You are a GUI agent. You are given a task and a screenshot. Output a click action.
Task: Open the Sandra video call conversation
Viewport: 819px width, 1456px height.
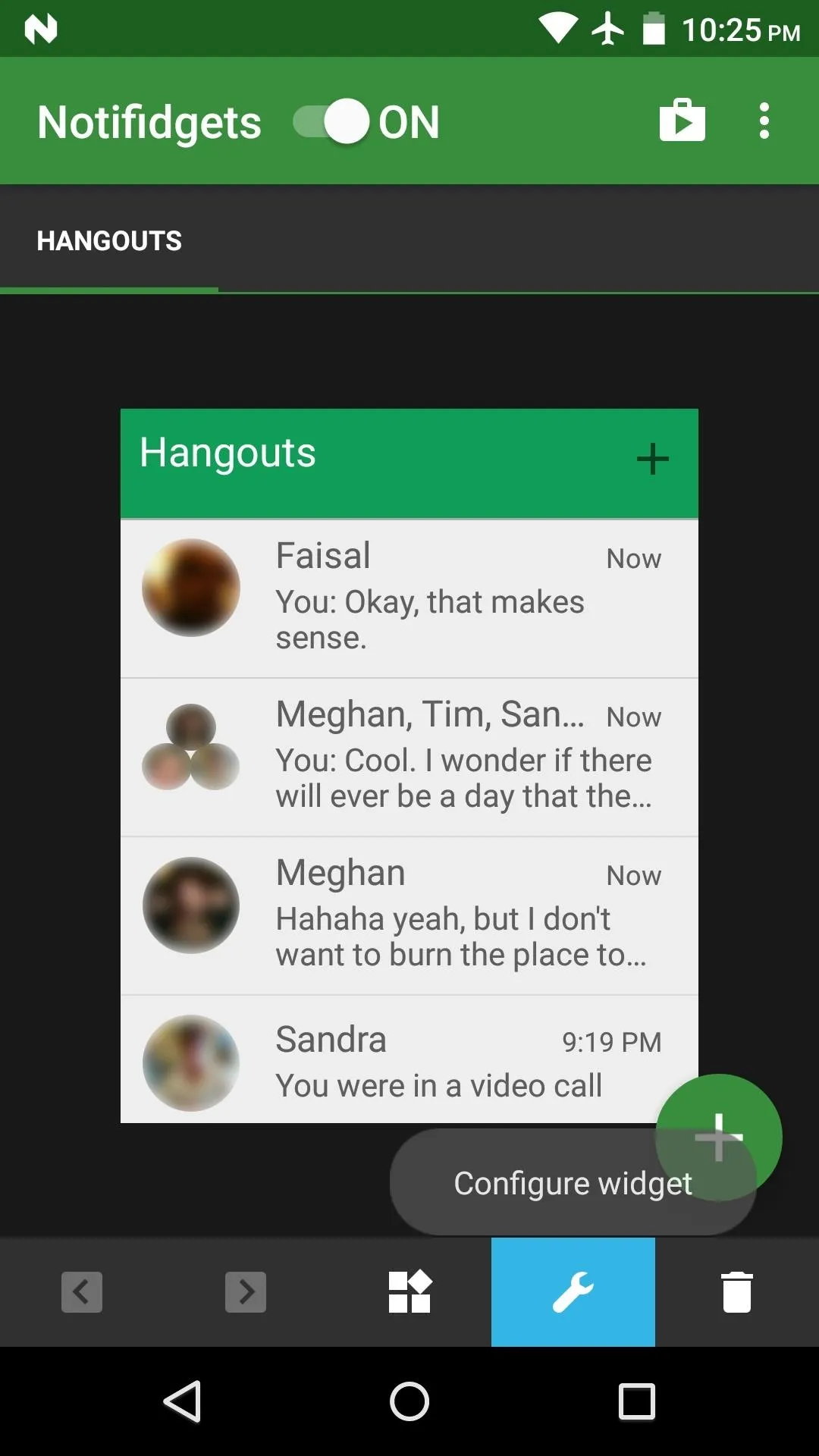[x=409, y=1060]
